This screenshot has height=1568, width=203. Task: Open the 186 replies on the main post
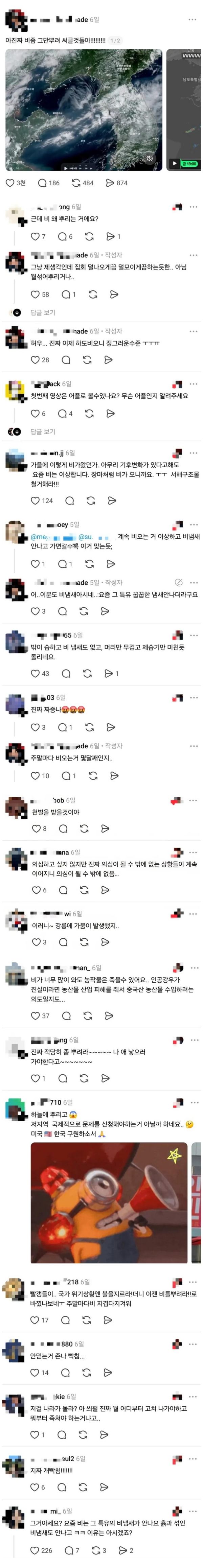pyautogui.click(x=43, y=183)
